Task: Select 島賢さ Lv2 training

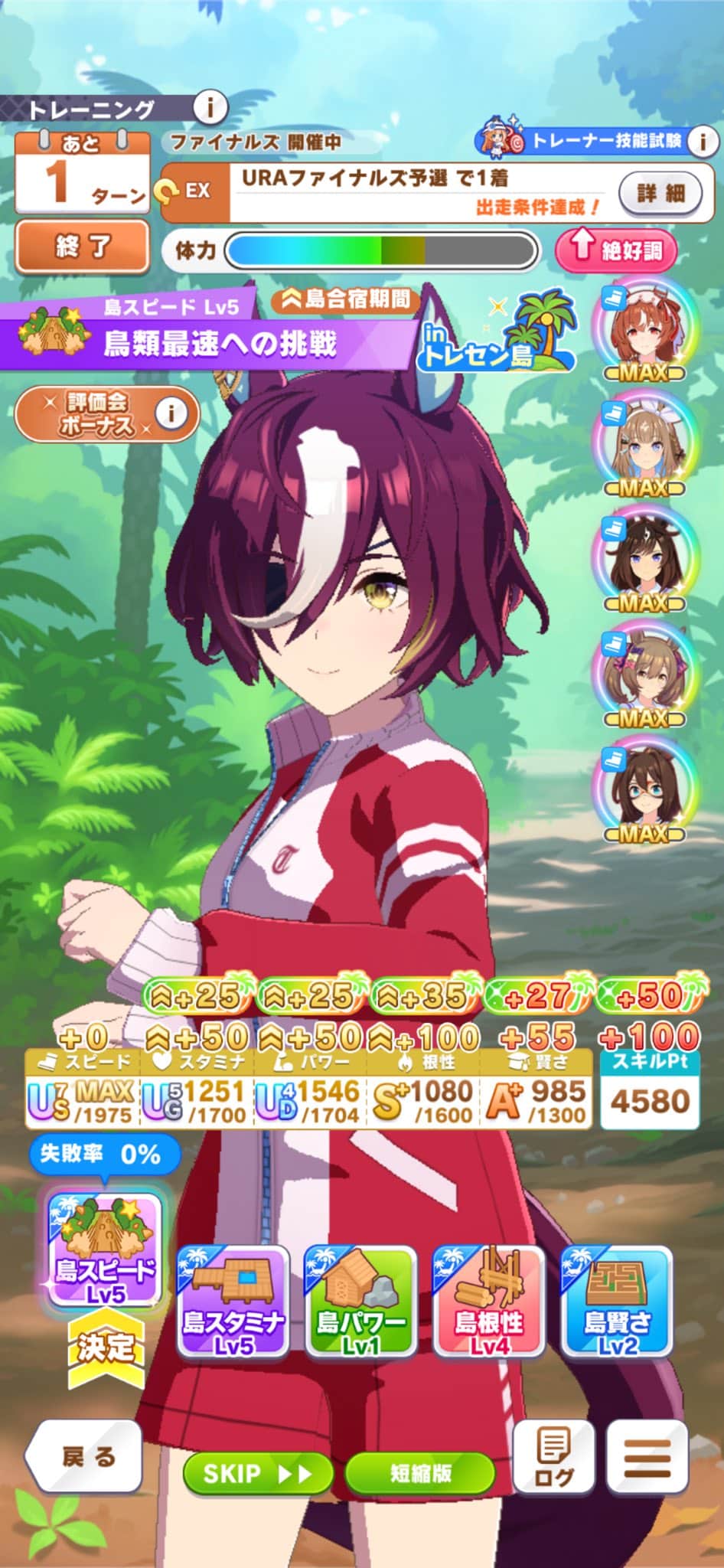Action: click(616, 1302)
